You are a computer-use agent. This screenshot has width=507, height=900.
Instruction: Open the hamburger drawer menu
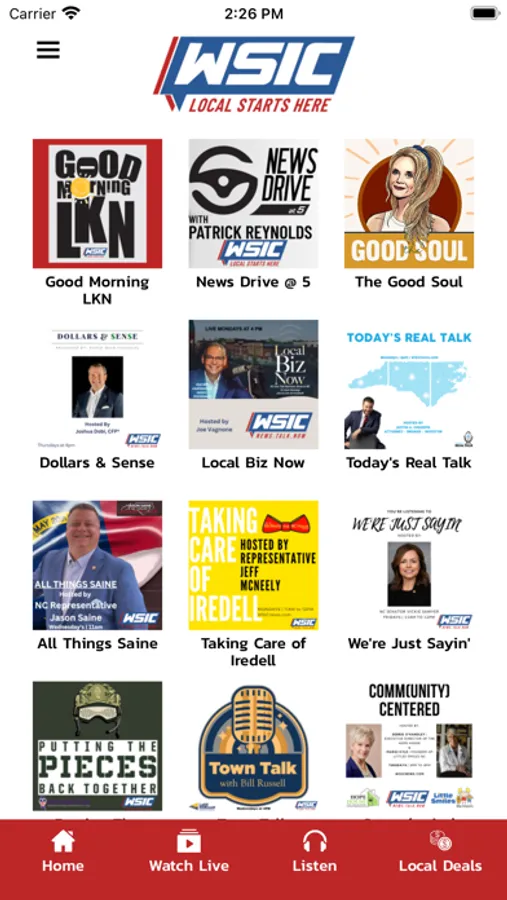pyautogui.click(x=48, y=50)
